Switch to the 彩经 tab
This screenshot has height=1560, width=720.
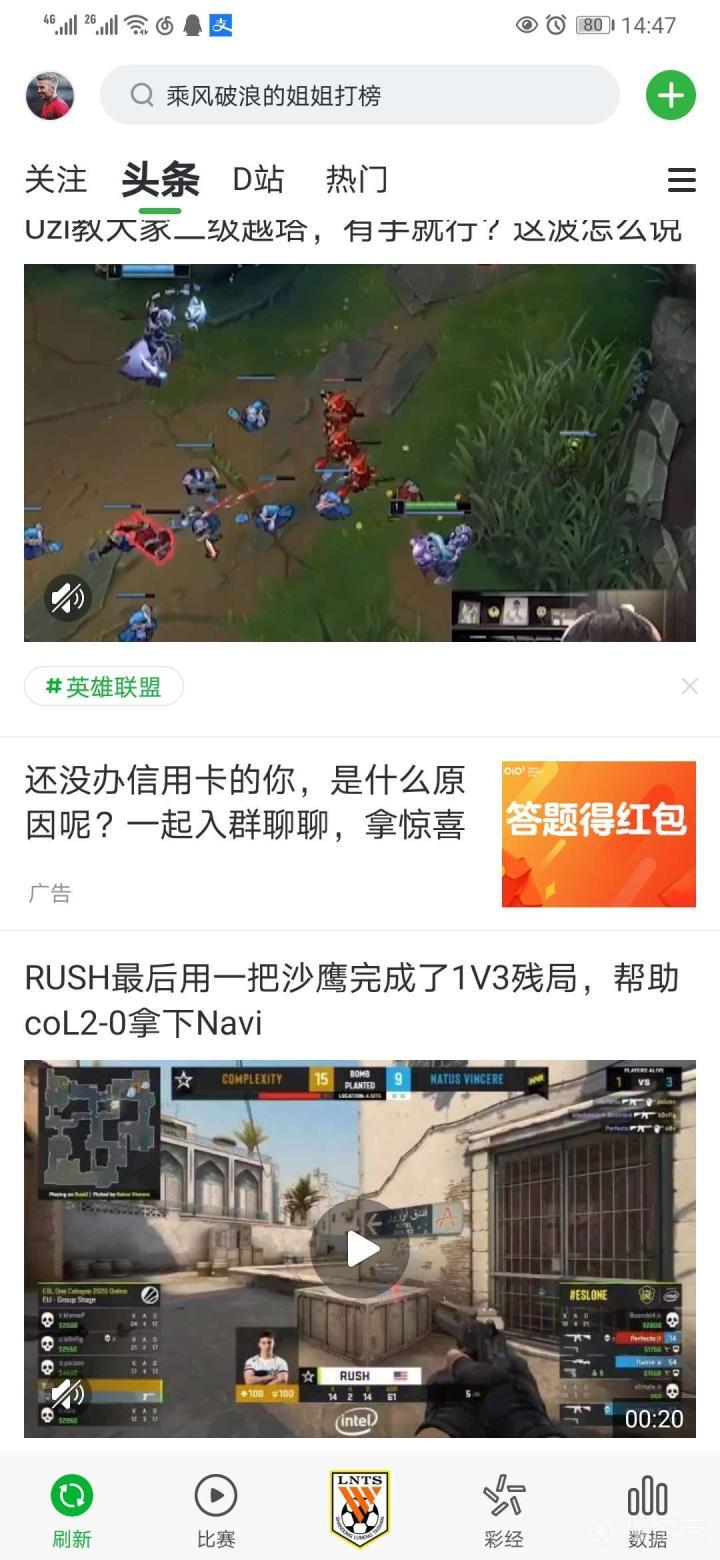click(x=504, y=1510)
